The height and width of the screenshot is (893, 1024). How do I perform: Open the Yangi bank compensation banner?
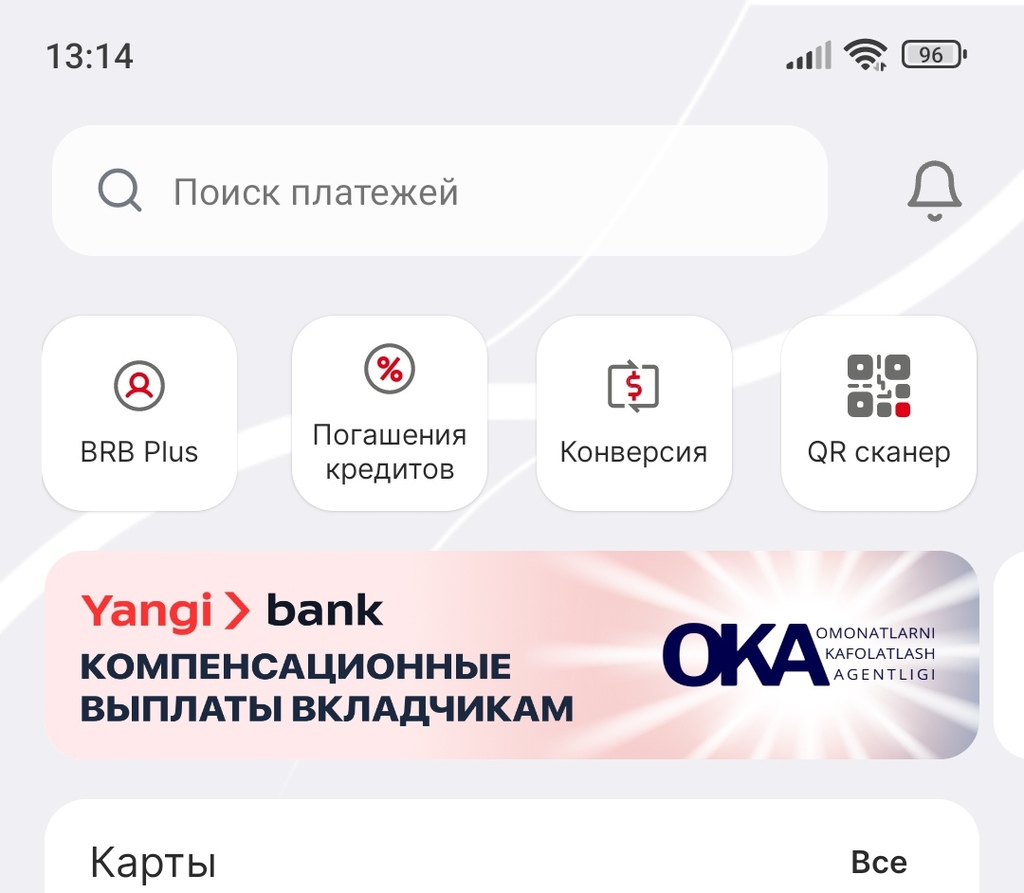pos(511,655)
